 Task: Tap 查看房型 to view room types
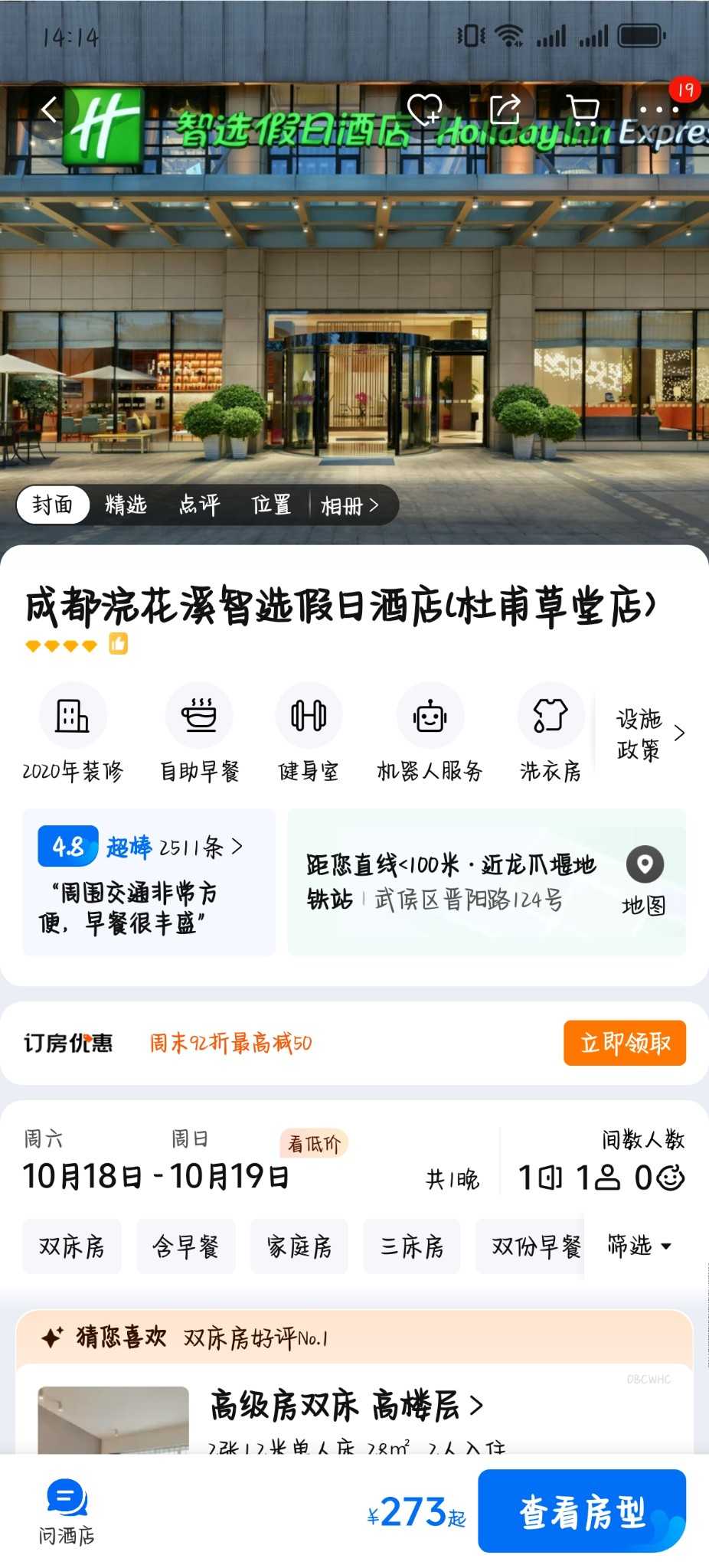[x=582, y=1511]
